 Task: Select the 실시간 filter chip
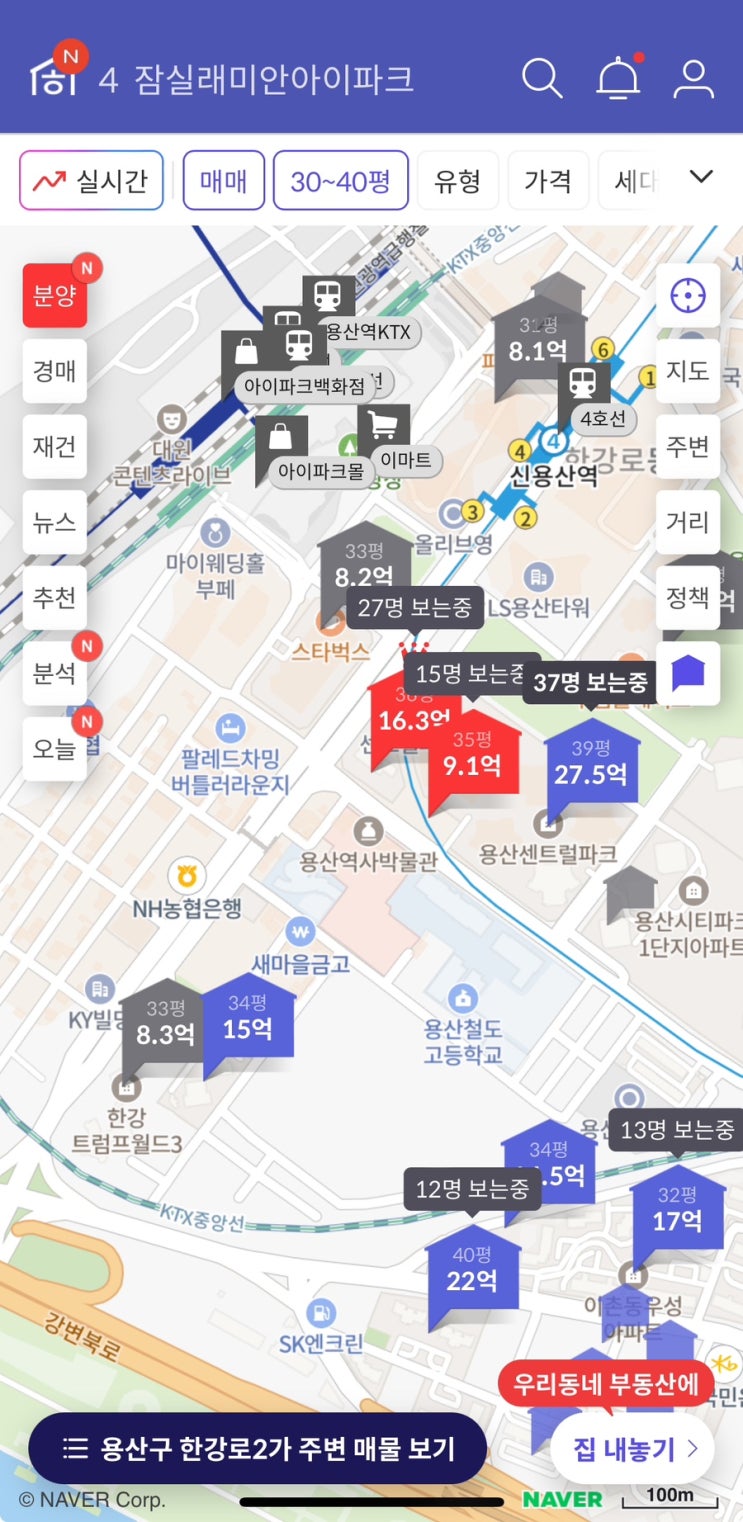coord(91,180)
